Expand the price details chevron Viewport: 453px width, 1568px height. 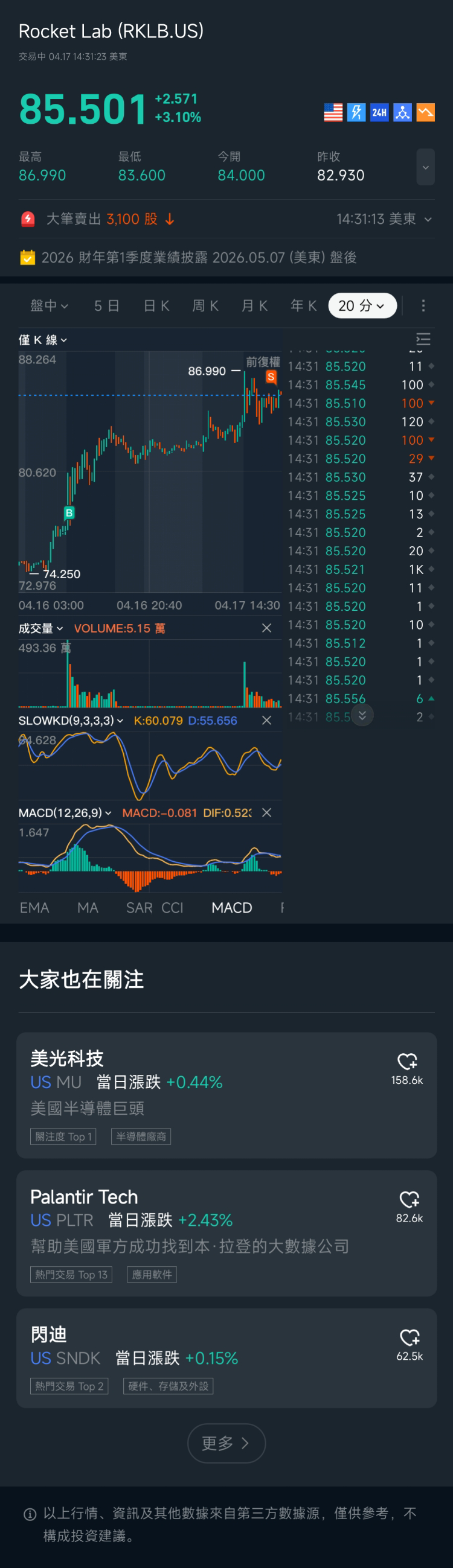[x=425, y=167]
